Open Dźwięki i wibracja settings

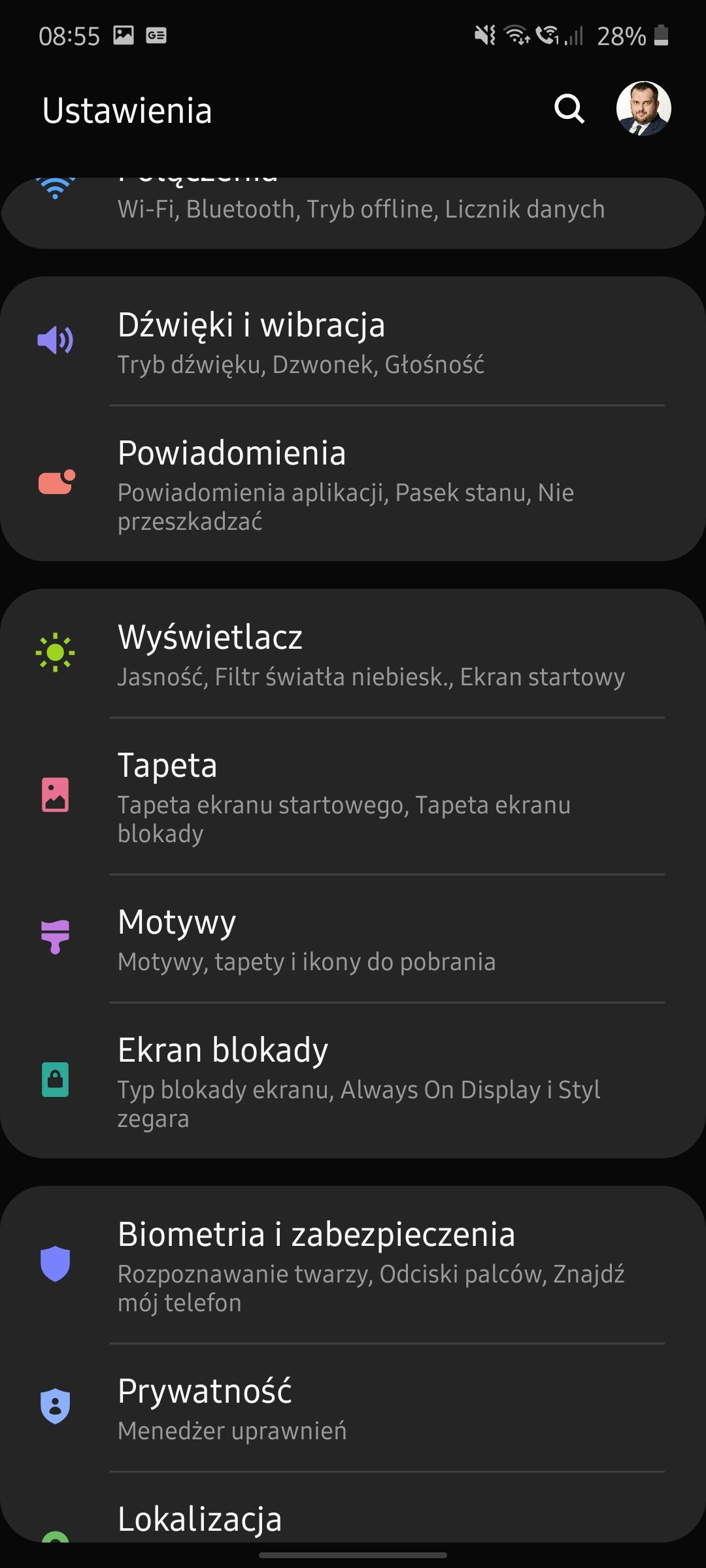[x=353, y=342]
